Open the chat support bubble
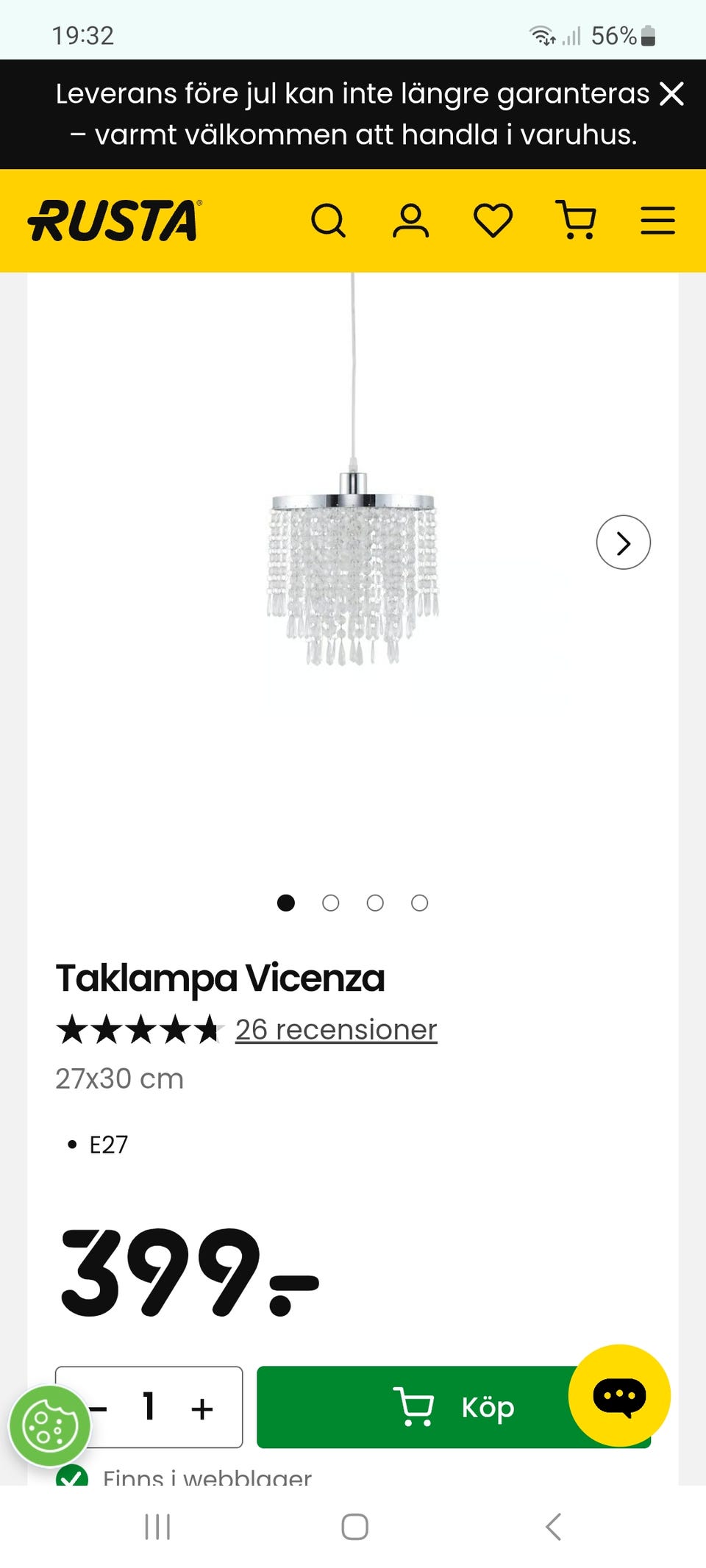The width and height of the screenshot is (706, 1568). click(619, 1395)
